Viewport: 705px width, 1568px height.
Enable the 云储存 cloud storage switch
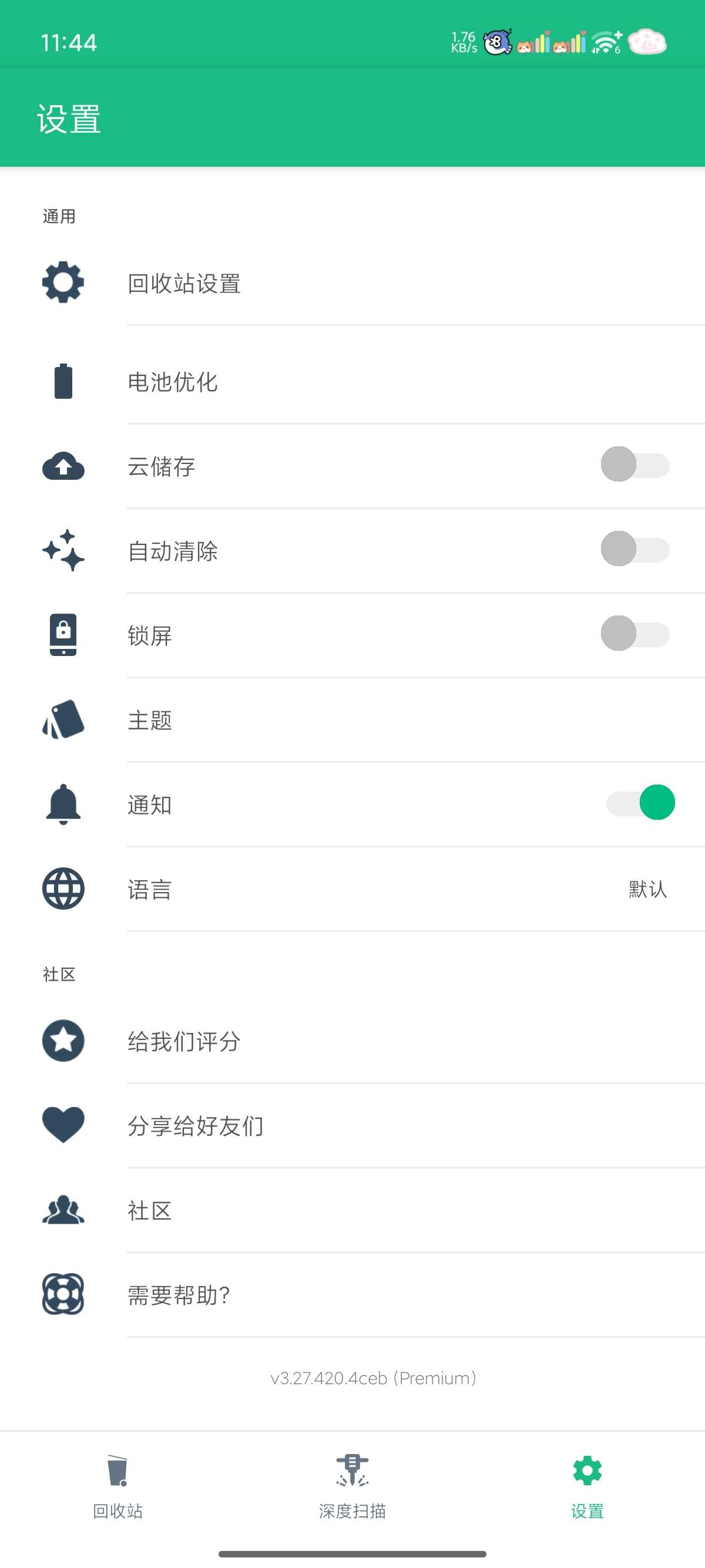[x=634, y=465]
